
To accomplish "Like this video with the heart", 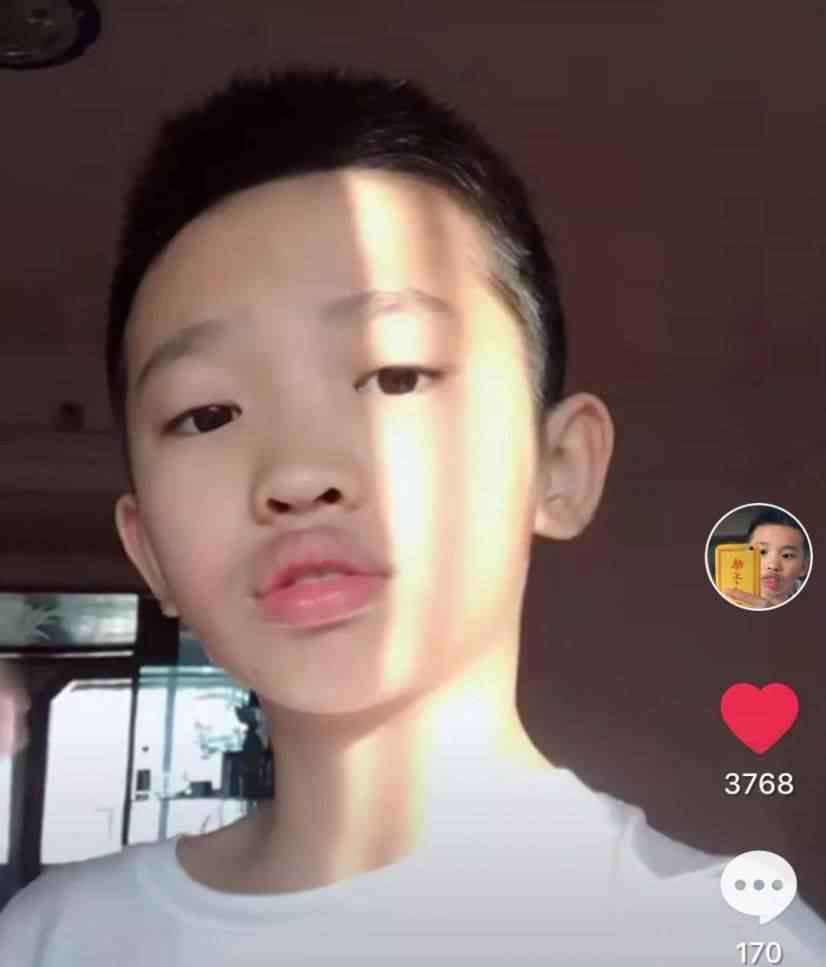I will tap(759, 717).
